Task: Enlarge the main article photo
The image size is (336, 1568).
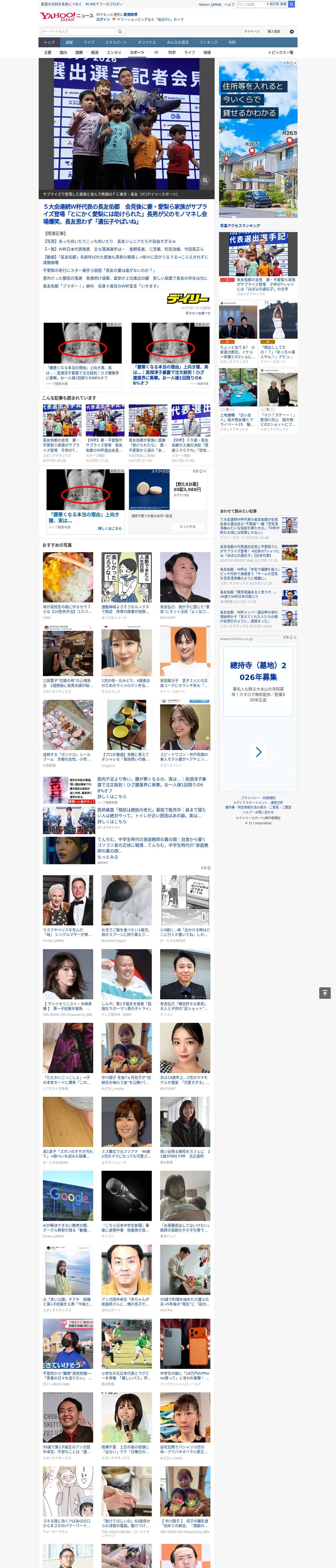Action: 205,180
